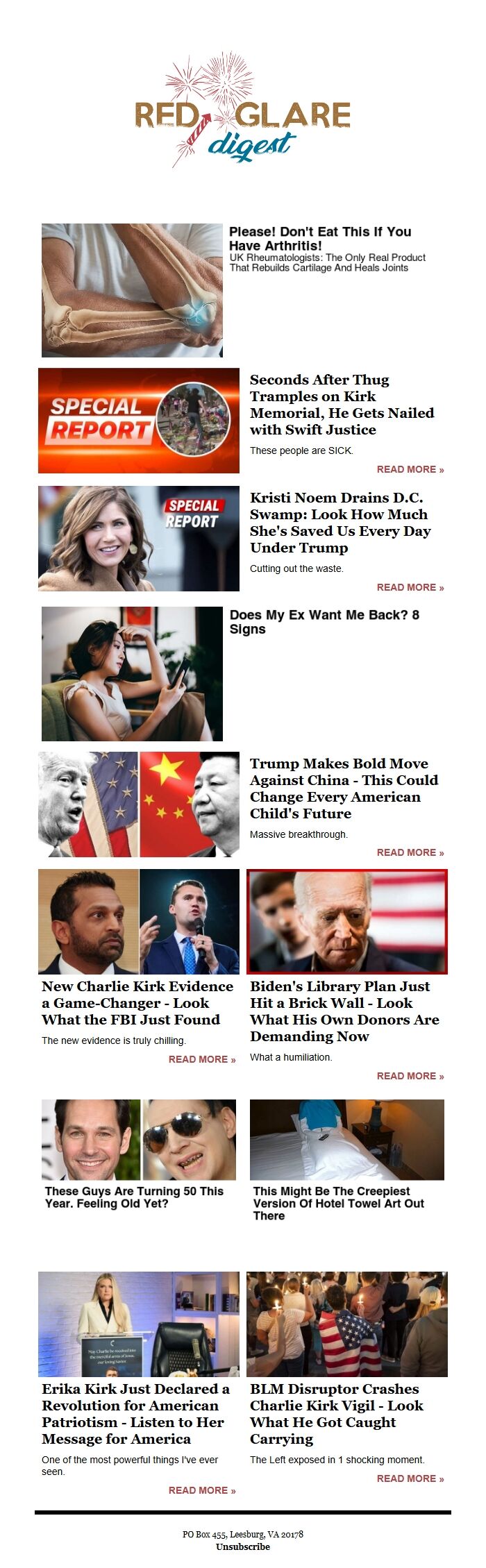Open Biden's Library Plan article headline
486x1568 pixels.
point(344,1011)
